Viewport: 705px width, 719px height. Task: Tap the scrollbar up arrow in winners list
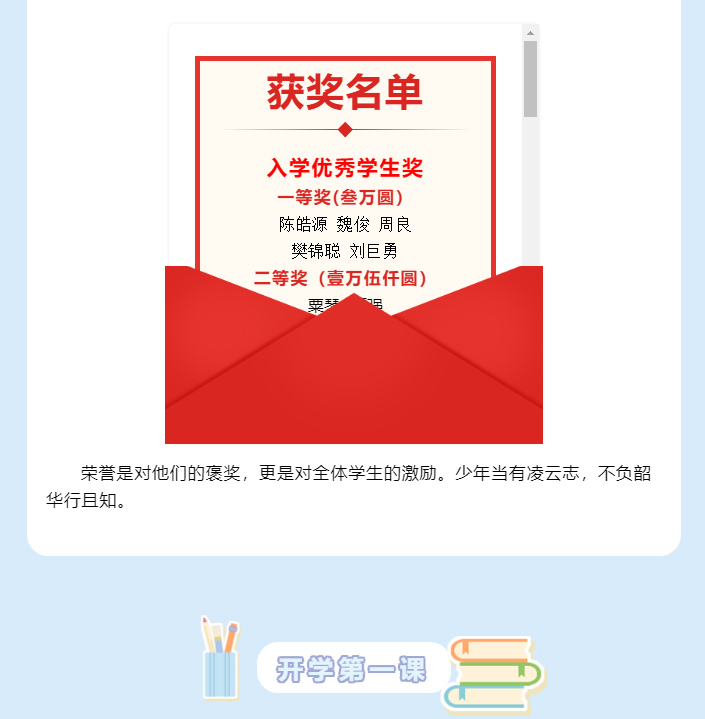click(x=530, y=32)
